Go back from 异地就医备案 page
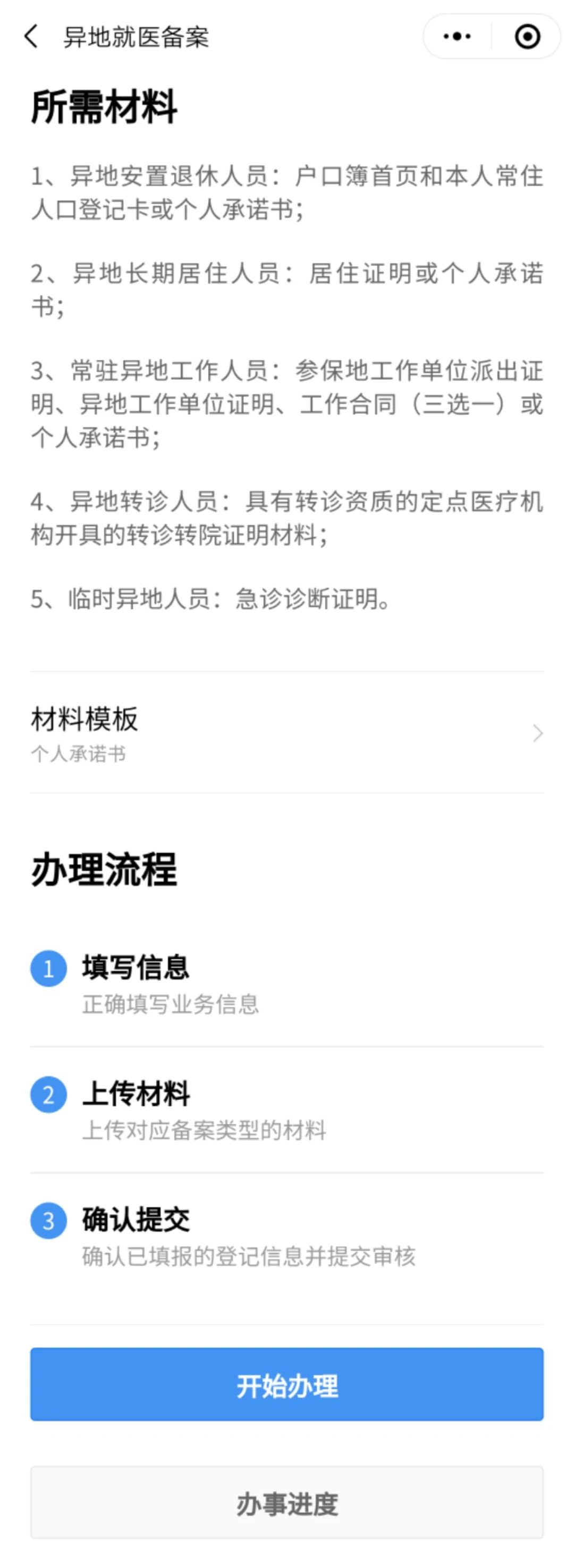The height and width of the screenshot is (1568, 574). coord(31,37)
